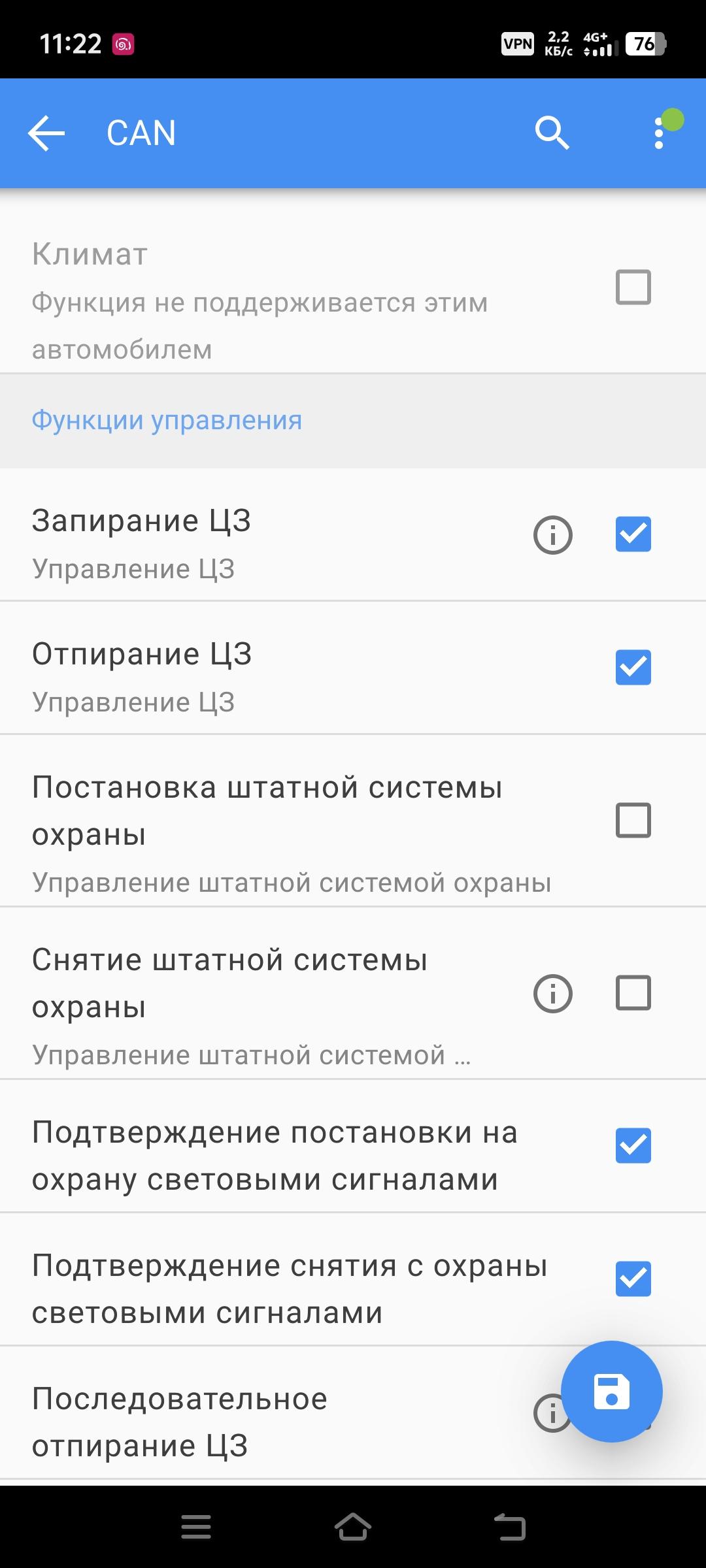
Task: Enable Постановка штатной системы охраны
Action: pyautogui.click(x=633, y=821)
